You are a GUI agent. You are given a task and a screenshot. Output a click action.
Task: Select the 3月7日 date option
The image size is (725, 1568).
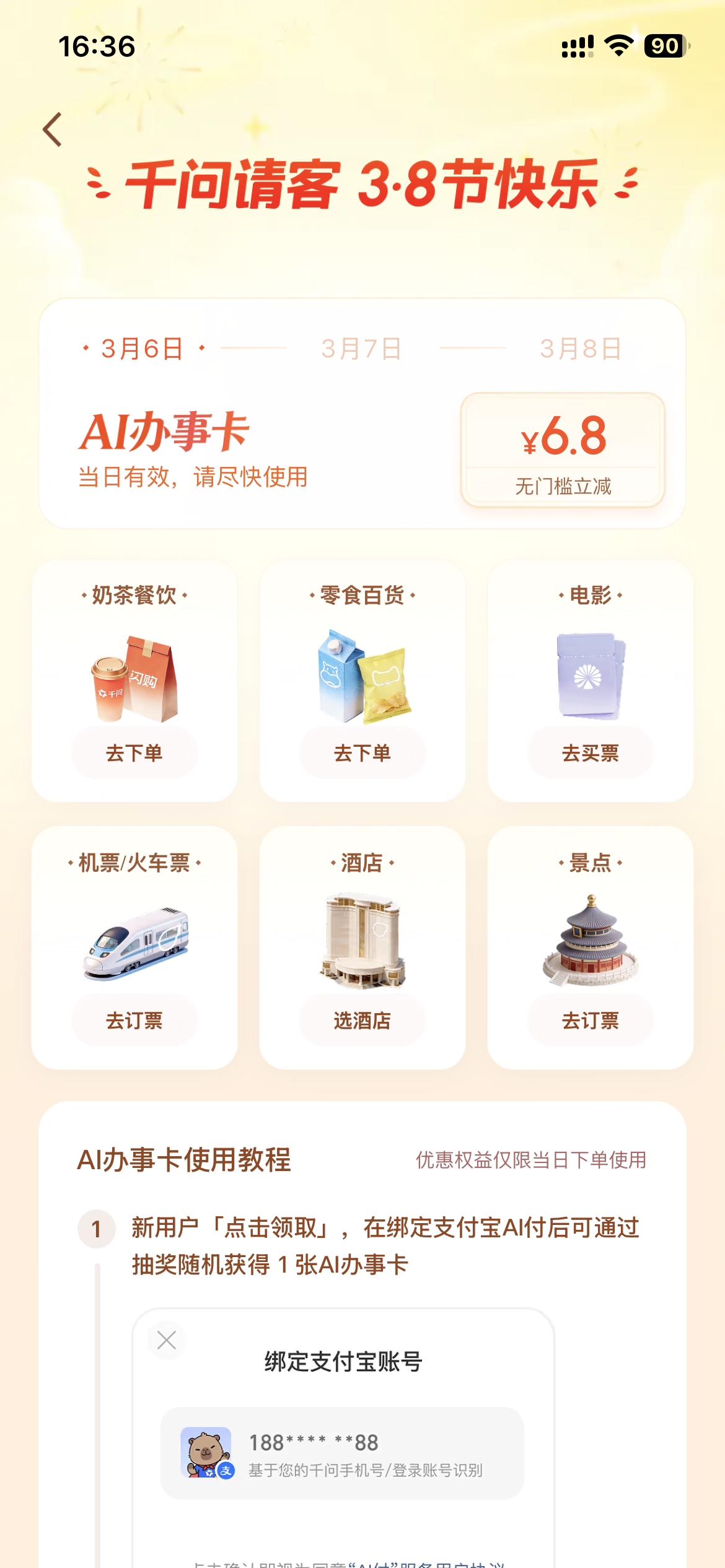[x=362, y=349]
